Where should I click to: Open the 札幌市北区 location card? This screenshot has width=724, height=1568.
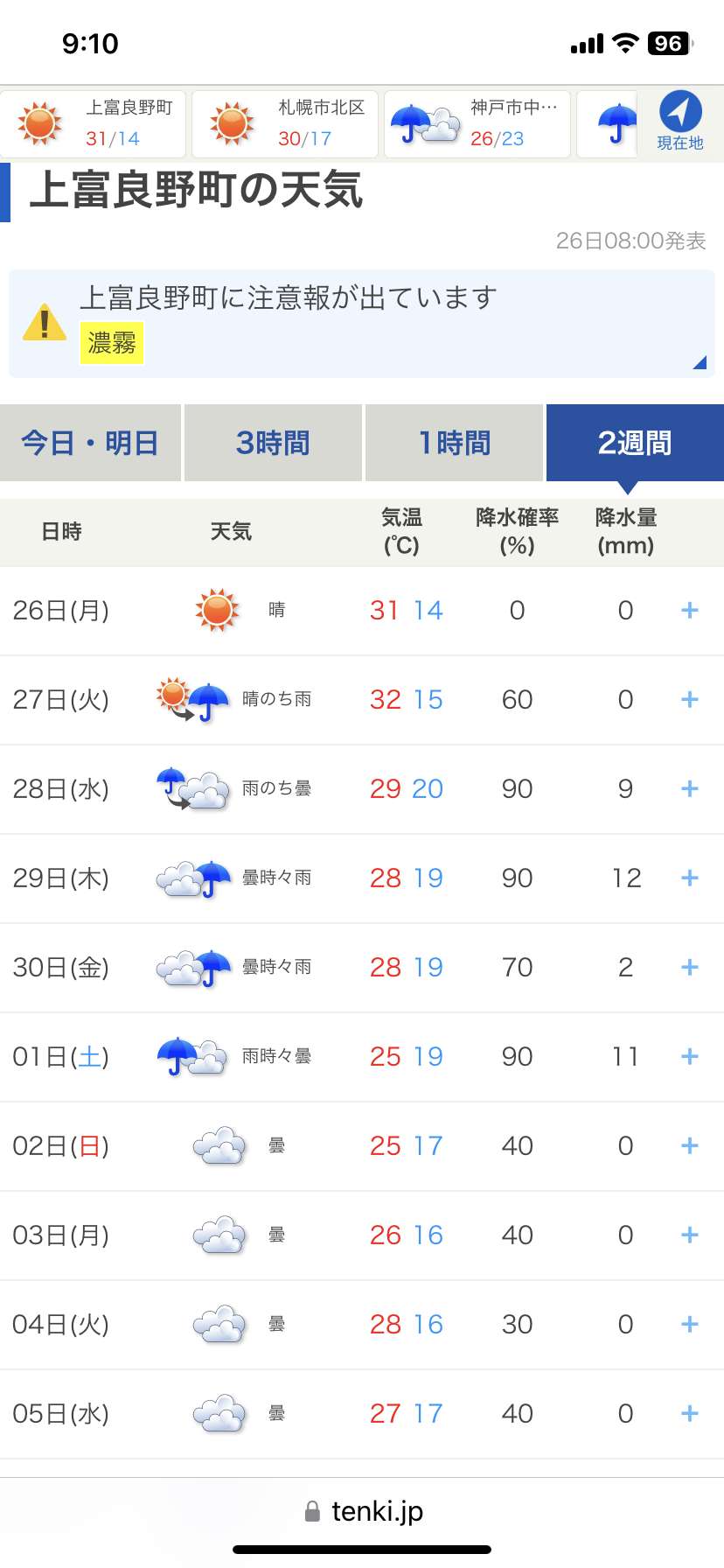pos(285,123)
